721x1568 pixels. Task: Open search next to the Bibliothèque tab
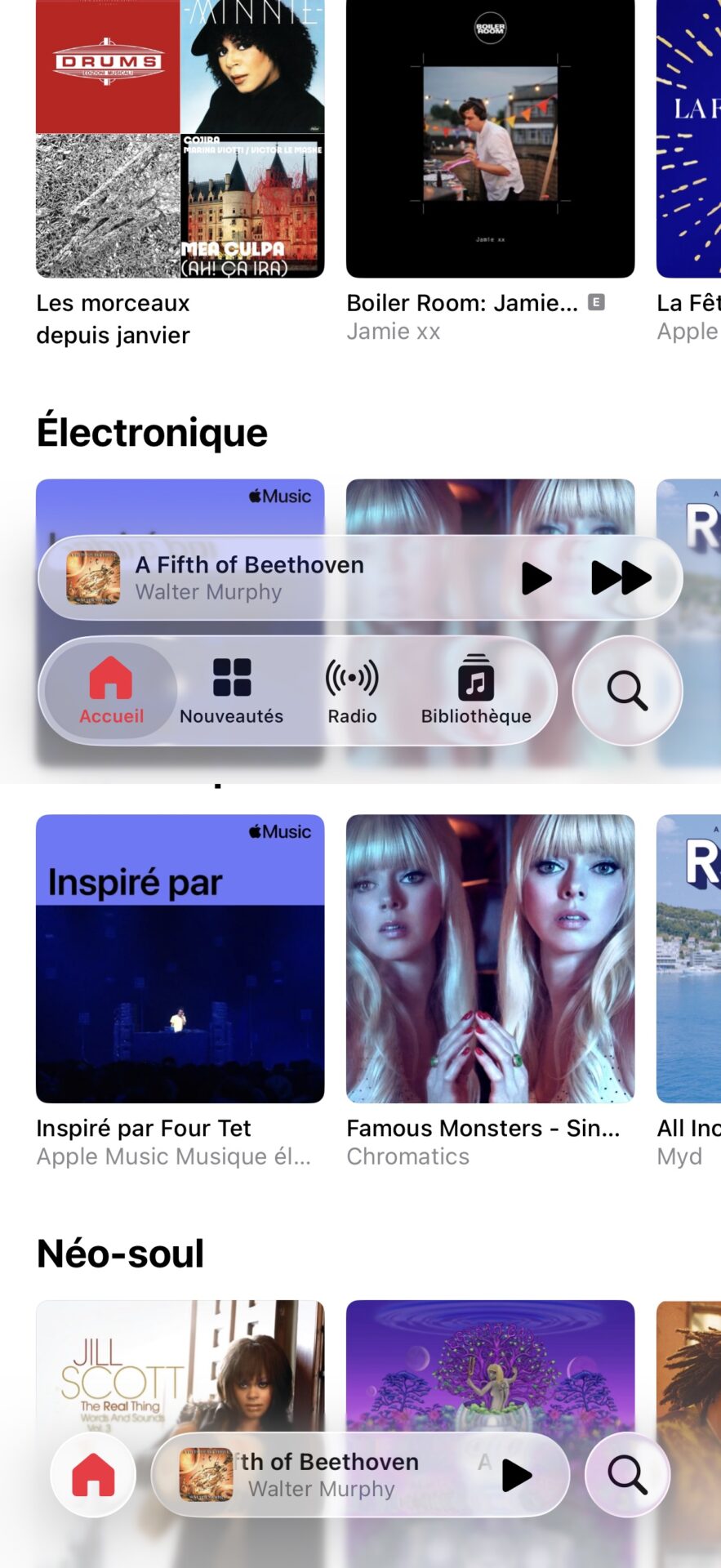pyautogui.click(x=627, y=691)
